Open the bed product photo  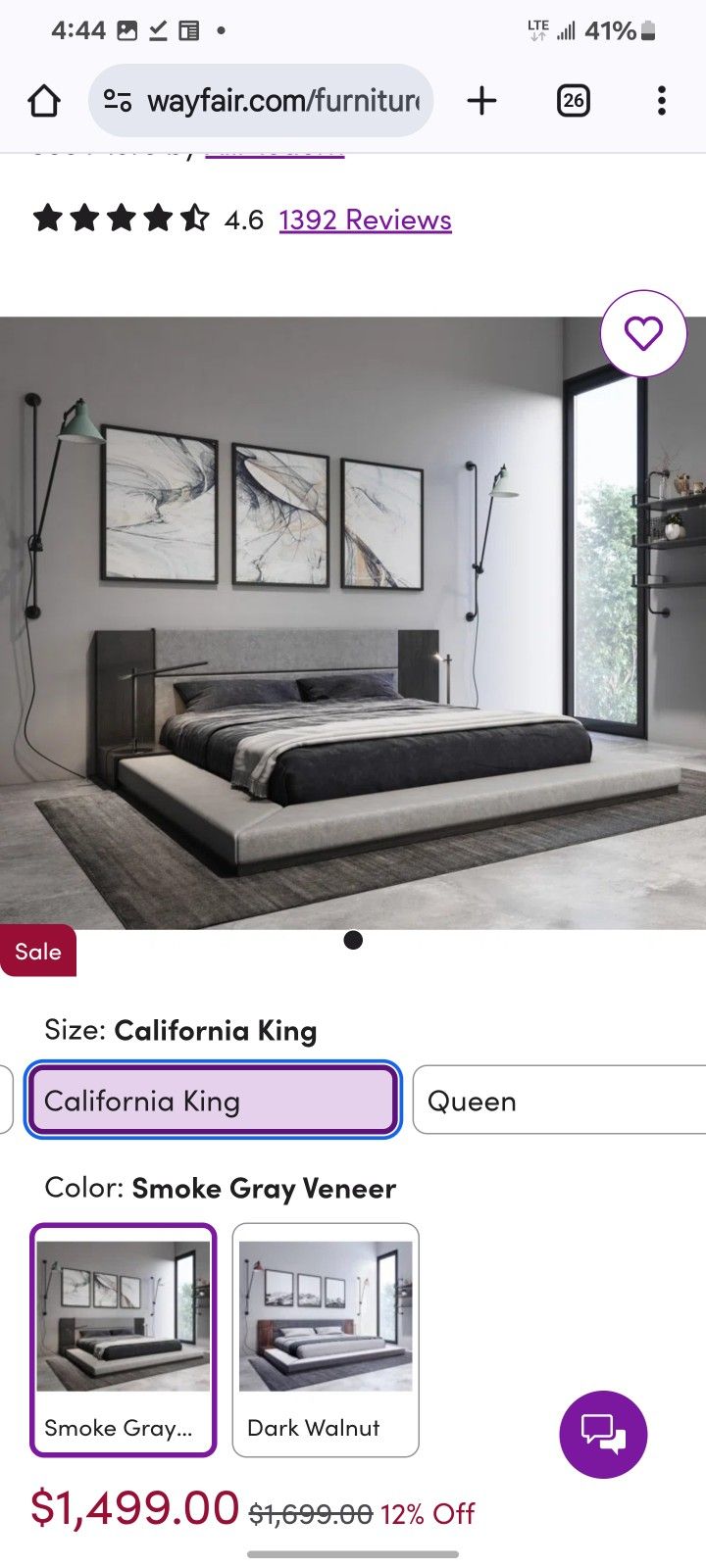tap(353, 622)
